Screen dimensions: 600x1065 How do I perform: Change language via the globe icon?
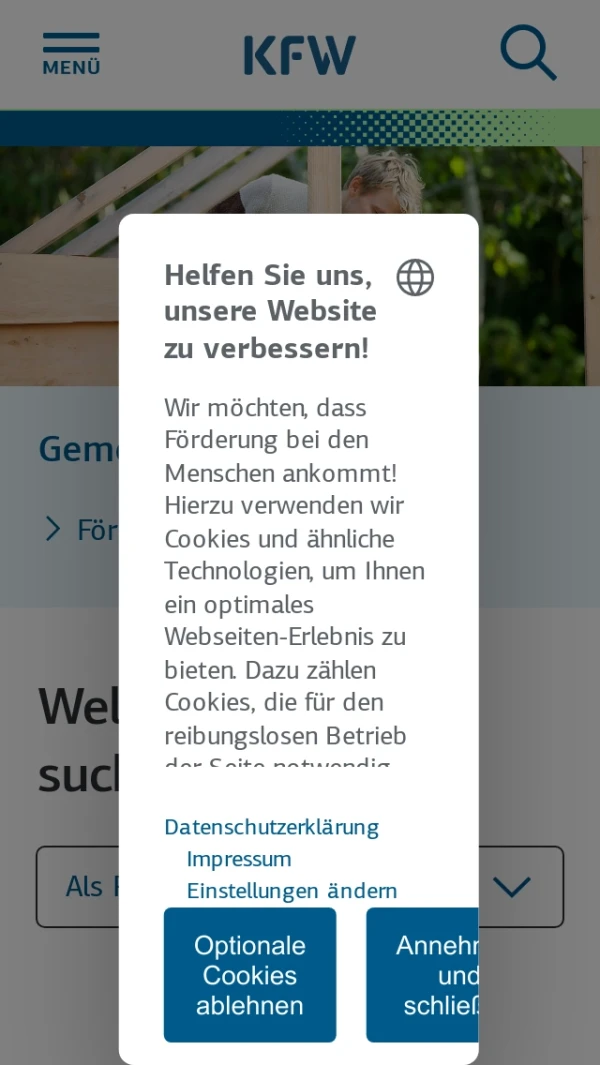[415, 277]
